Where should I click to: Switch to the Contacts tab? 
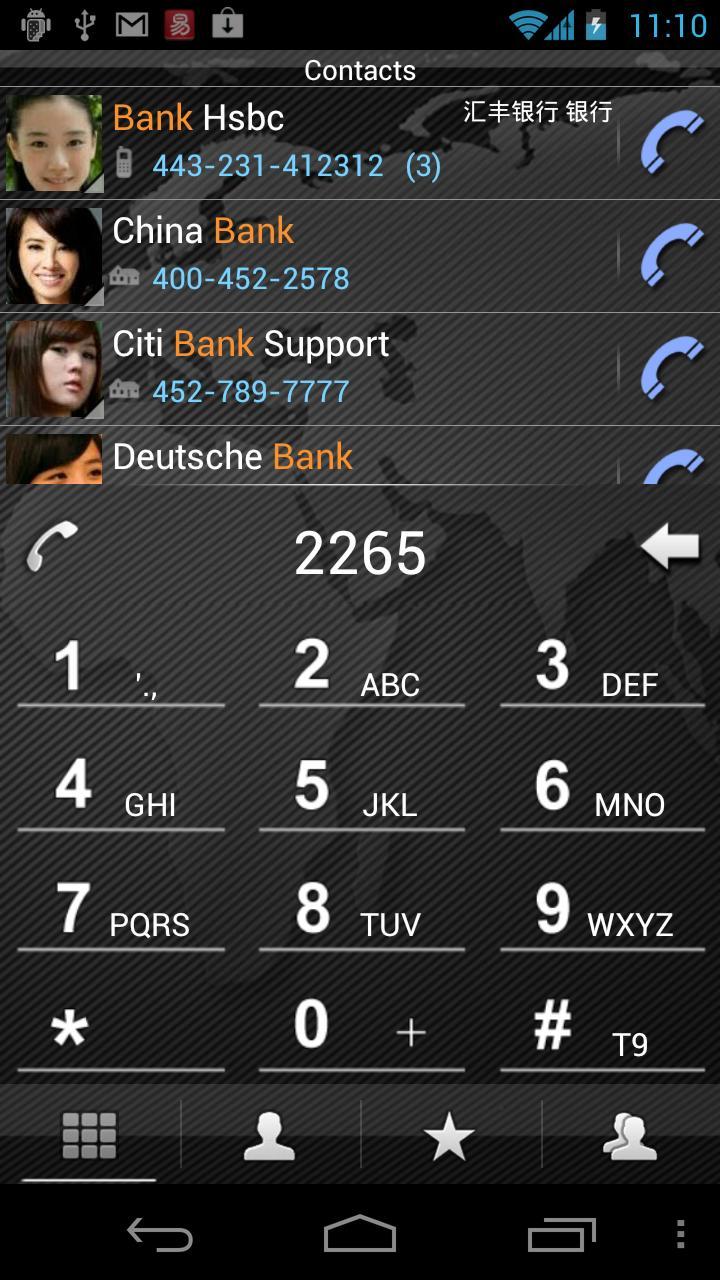(270, 1137)
